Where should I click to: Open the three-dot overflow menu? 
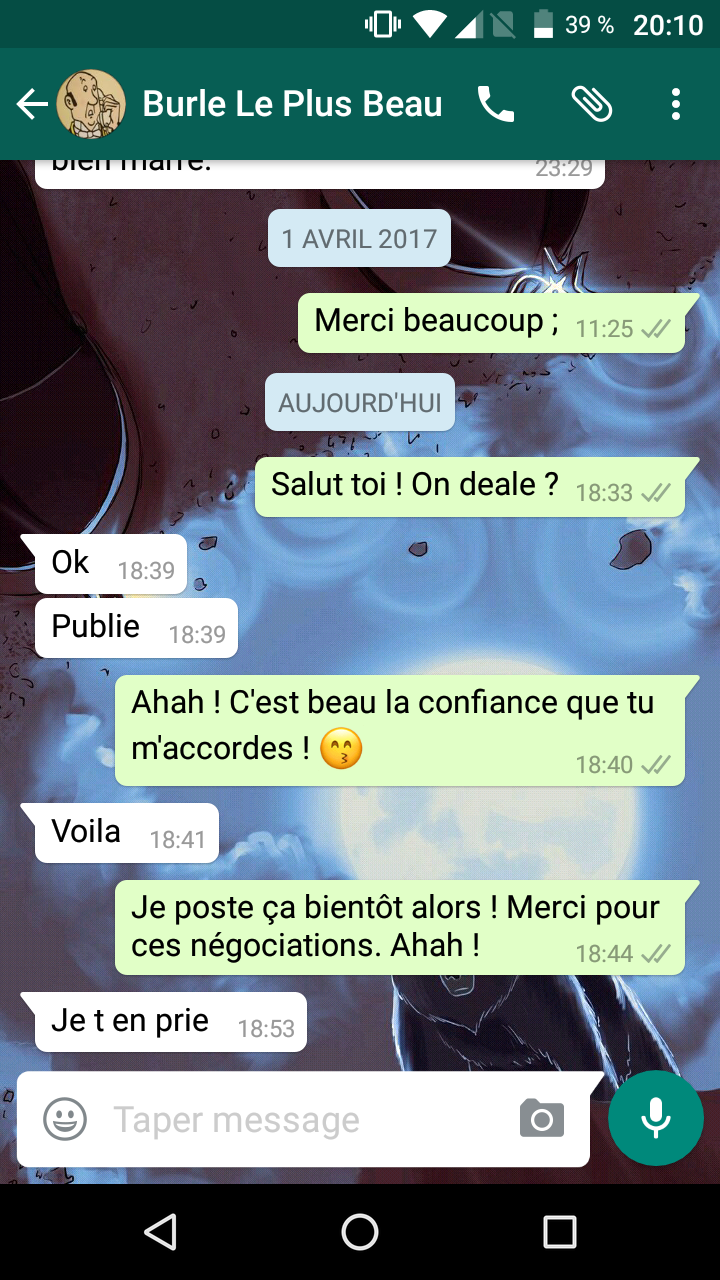(x=676, y=104)
